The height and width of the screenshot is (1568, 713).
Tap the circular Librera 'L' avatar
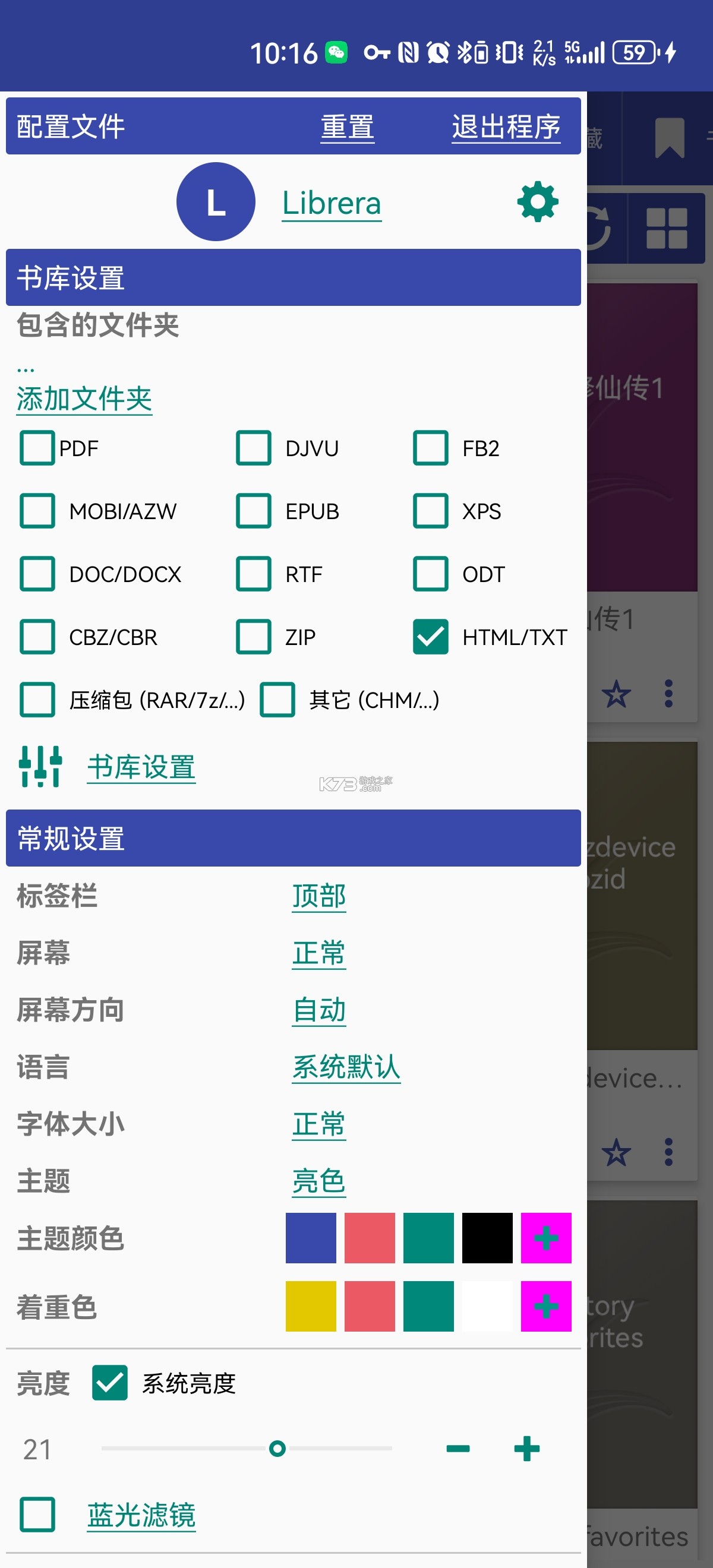(216, 203)
